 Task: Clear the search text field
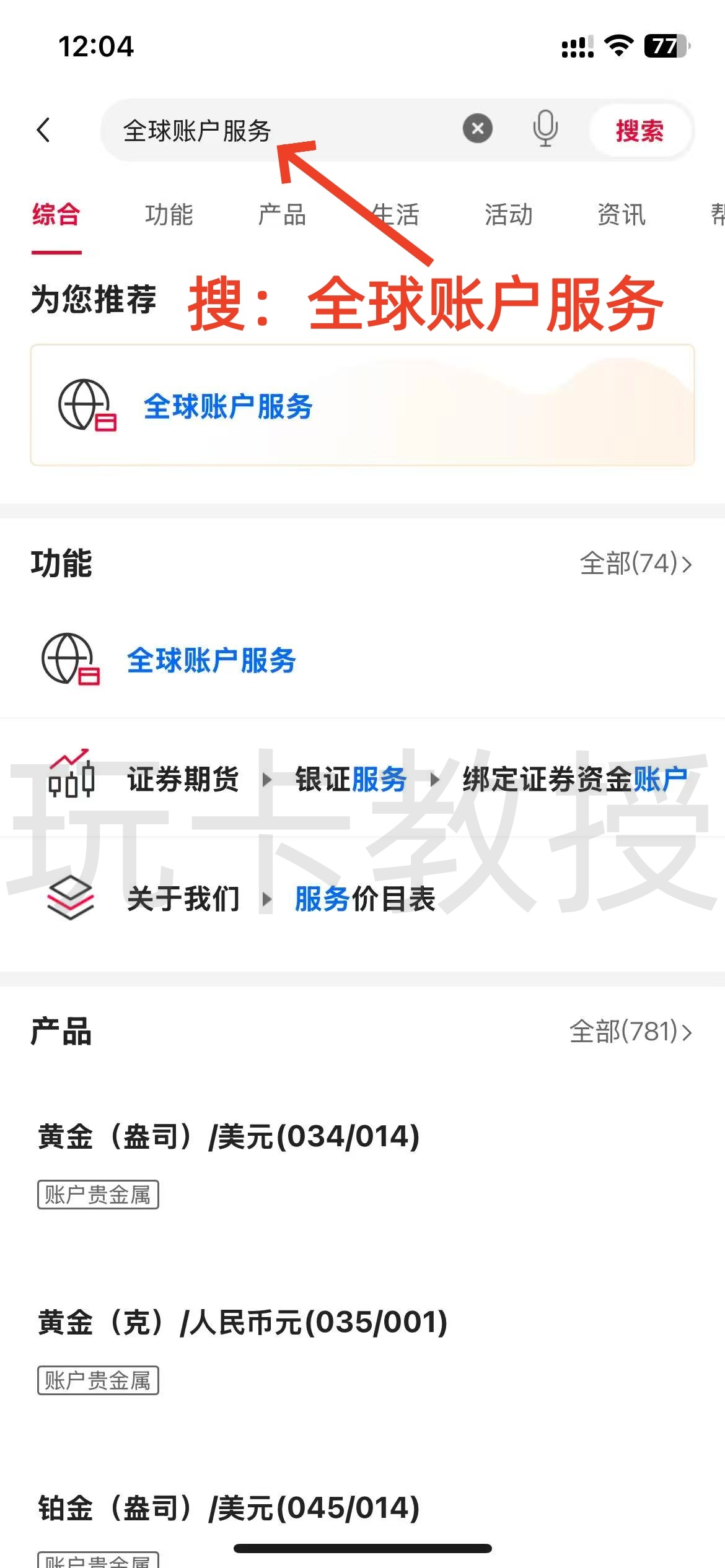coord(477,129)
